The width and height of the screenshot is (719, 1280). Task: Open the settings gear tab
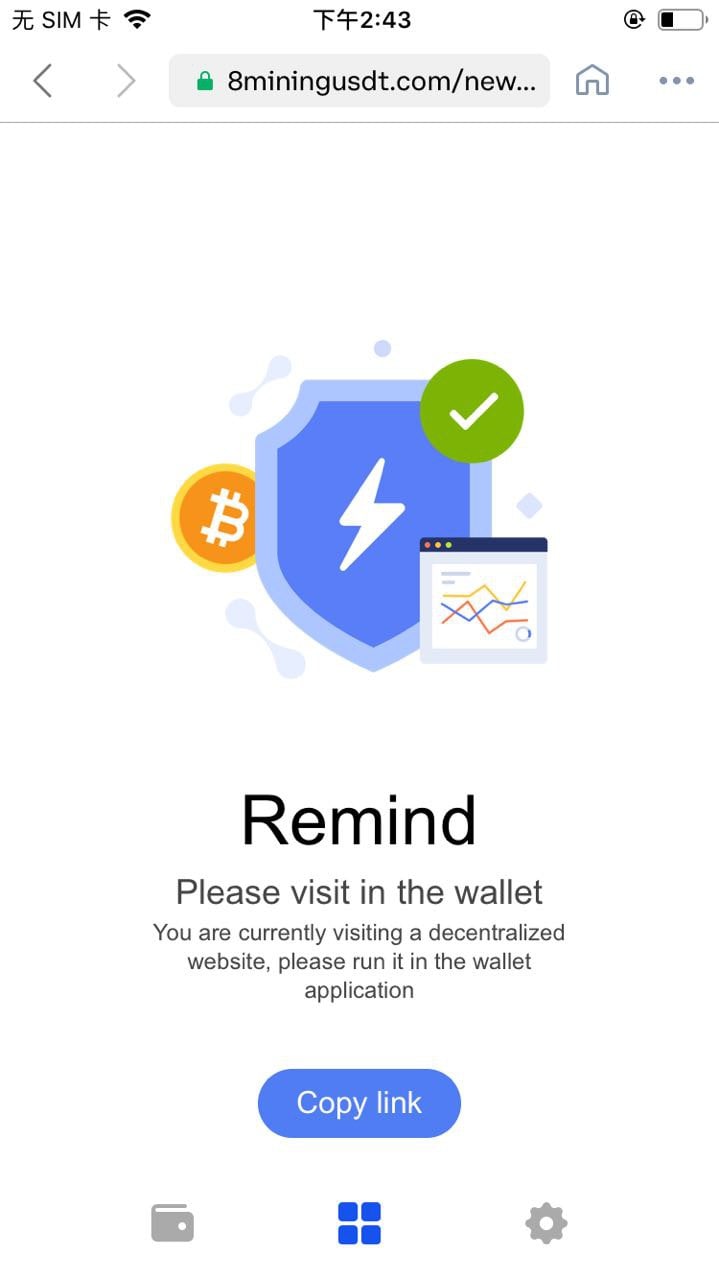tap(546, 1223)
